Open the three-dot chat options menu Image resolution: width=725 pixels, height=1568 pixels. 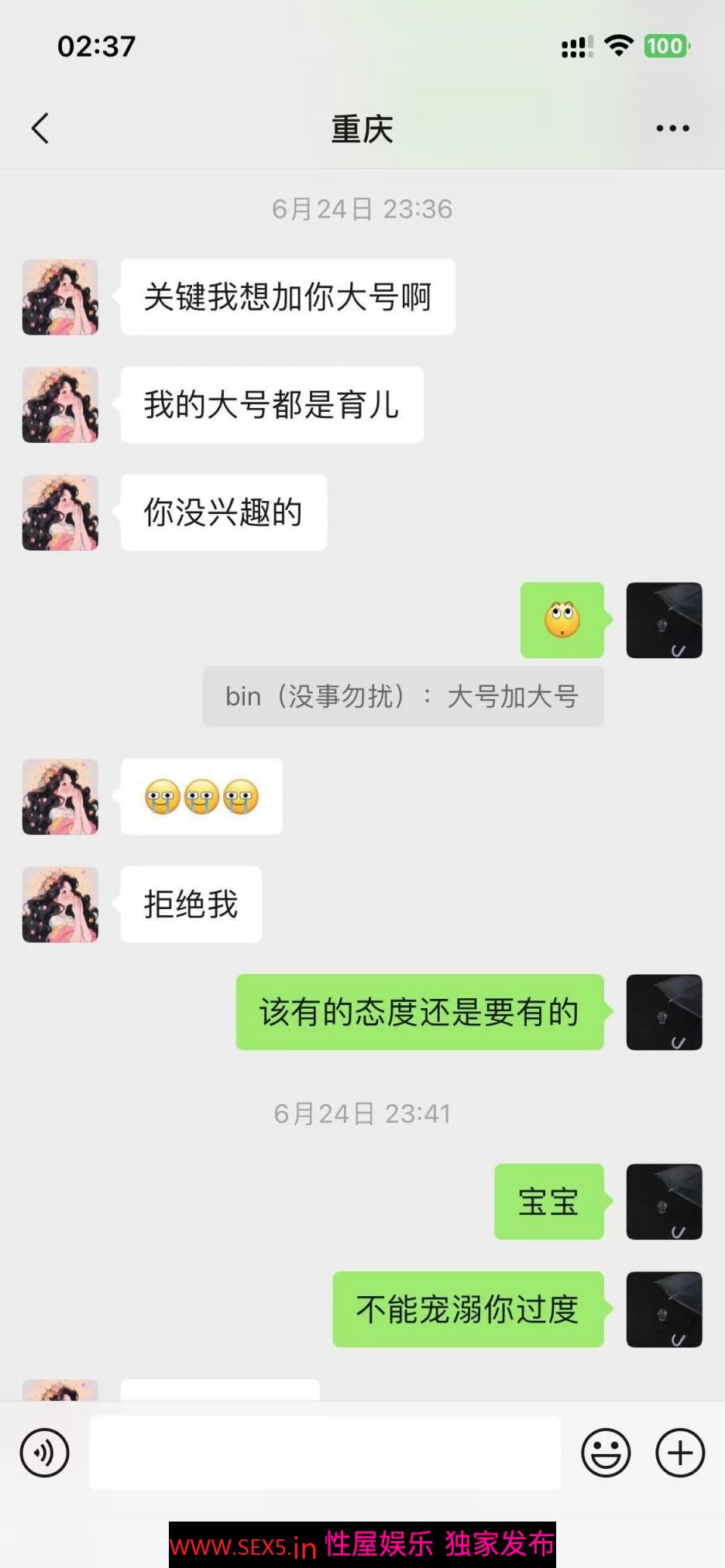click(x=672, y=129)
